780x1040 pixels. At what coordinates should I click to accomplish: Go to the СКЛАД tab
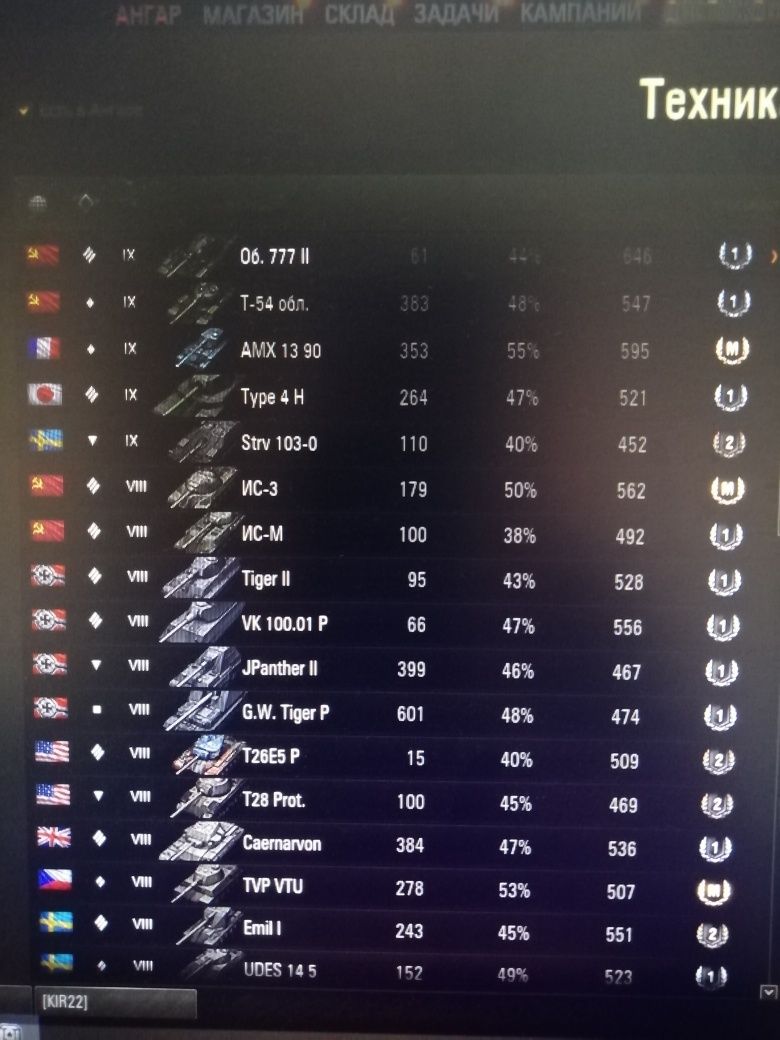(359, 16)
